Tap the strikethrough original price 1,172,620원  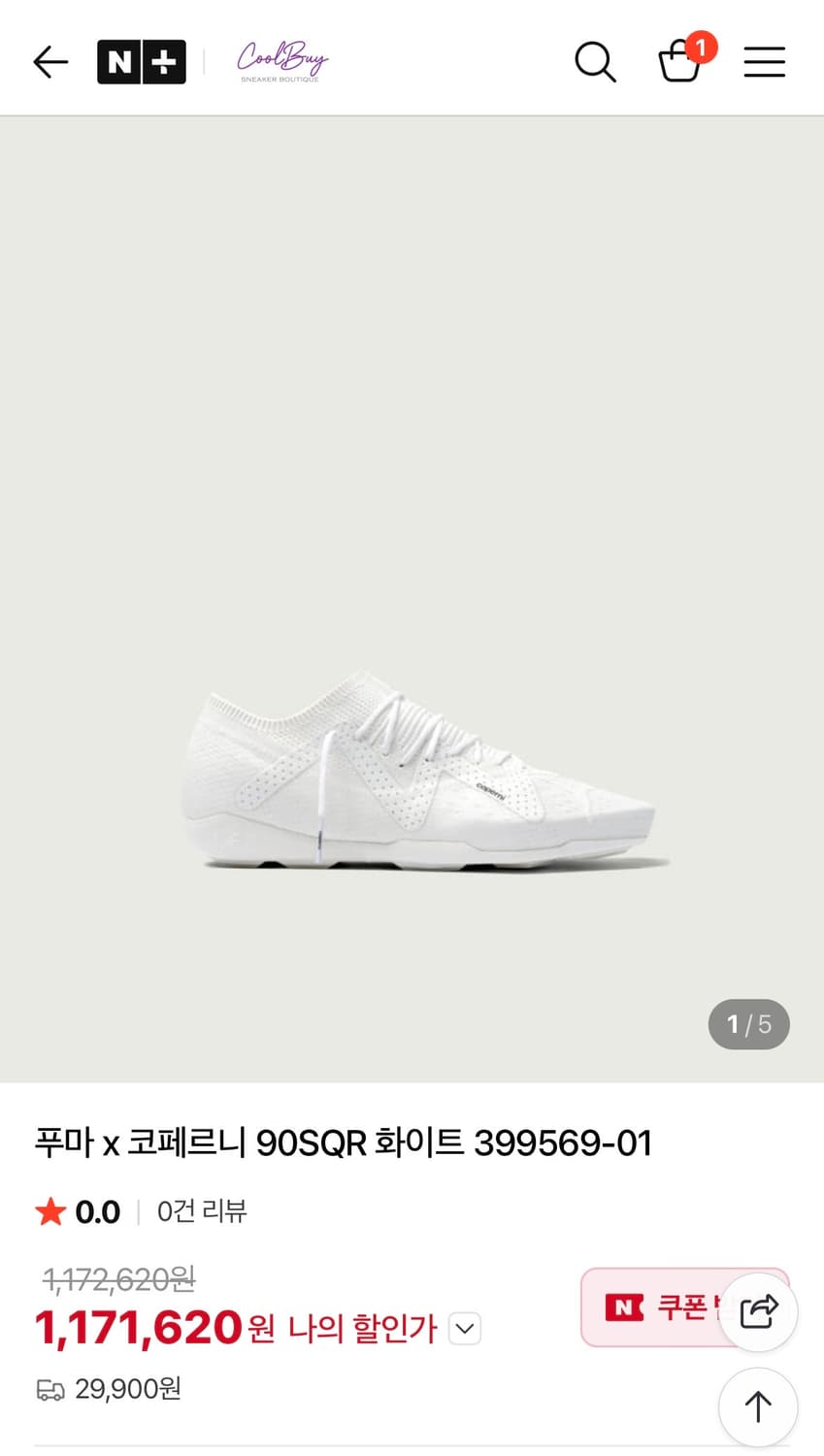116,1280
